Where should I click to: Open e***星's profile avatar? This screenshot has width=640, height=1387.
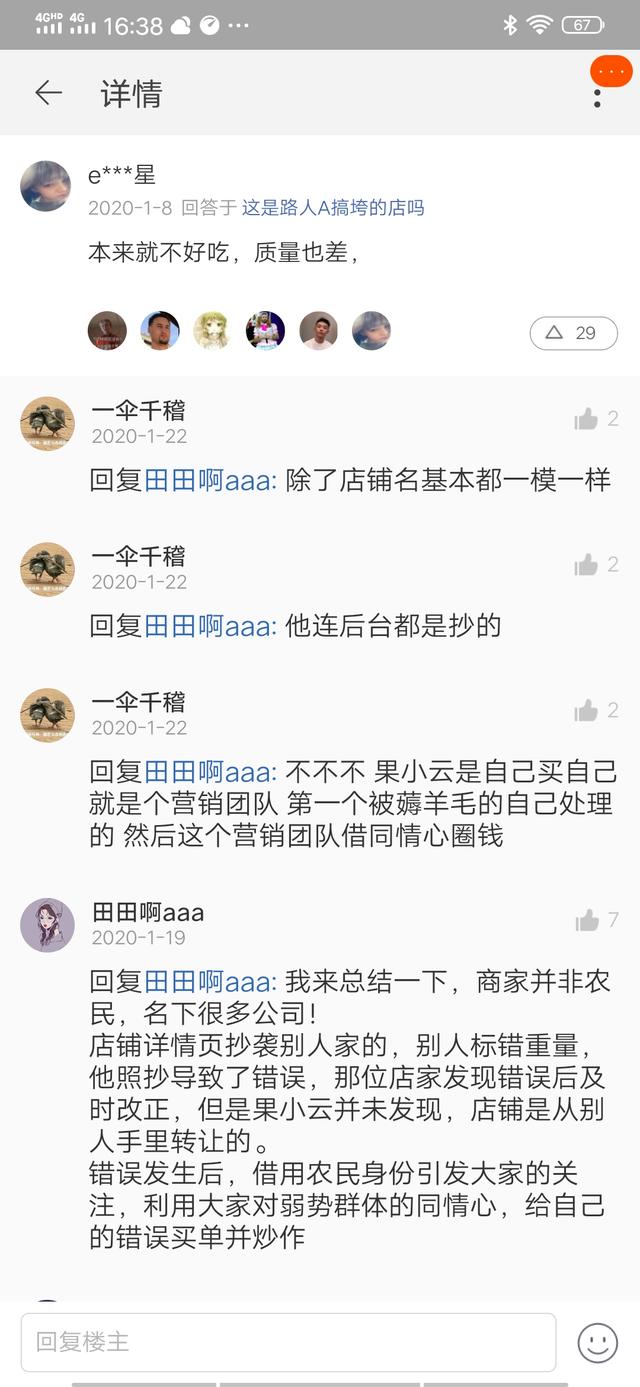(46, 186)
